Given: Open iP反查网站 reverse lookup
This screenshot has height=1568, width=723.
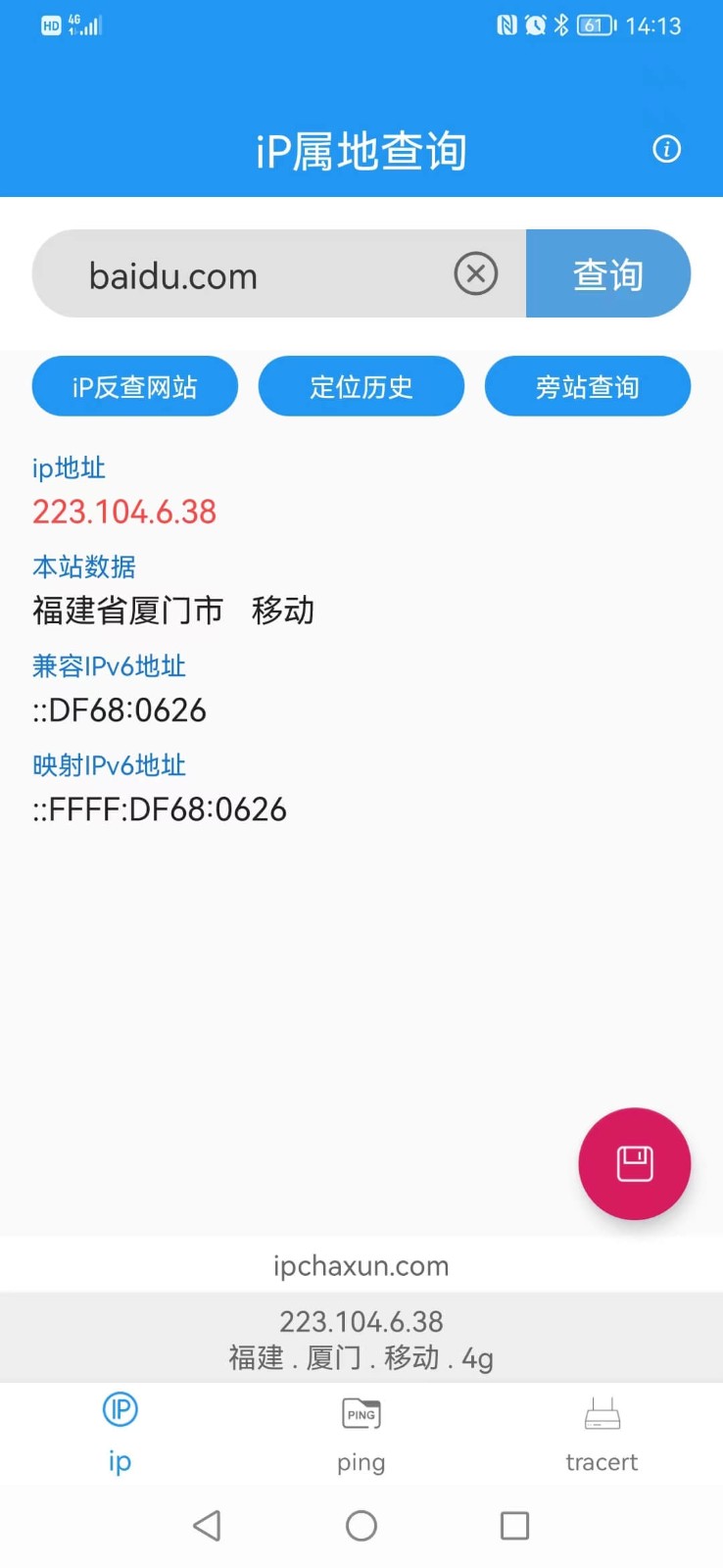Looking at the screenshot, I should tap(135, 387).
